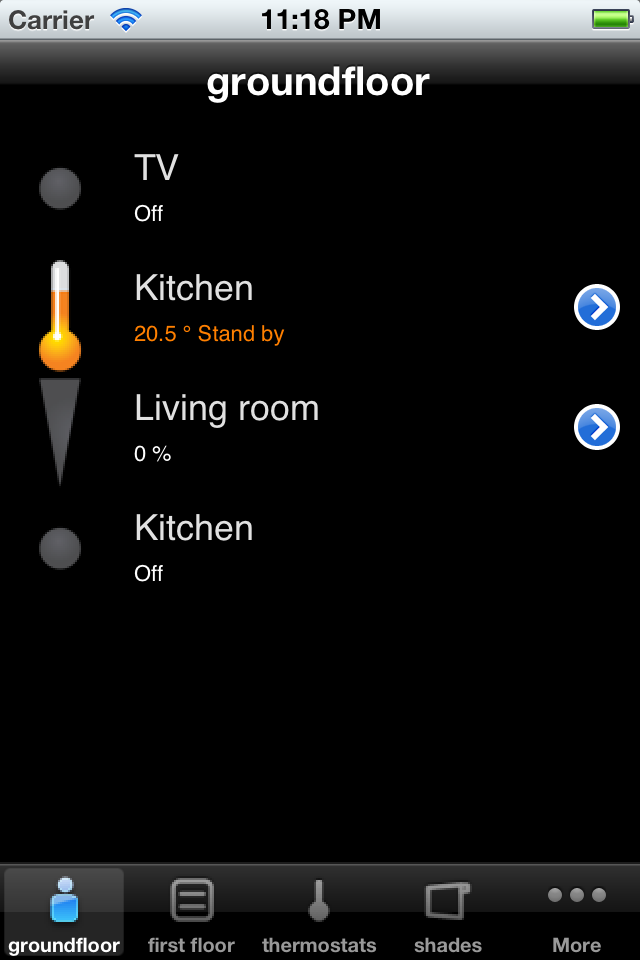This screenshot has height=960, width=640.
Task: Toggle the Kitchen light currently Off
Action: click(x=60, y=548)
